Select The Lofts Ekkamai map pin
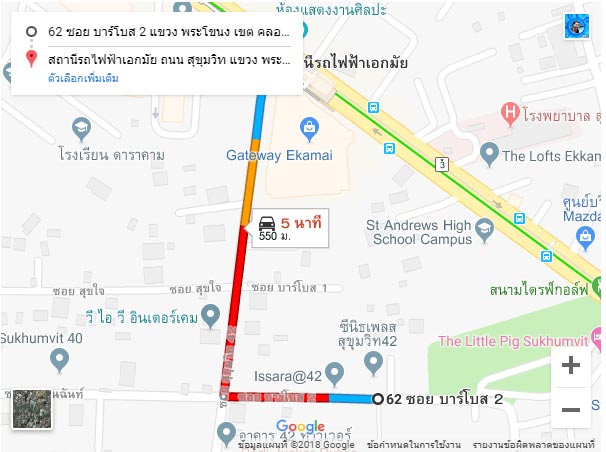 coord(489,155)
